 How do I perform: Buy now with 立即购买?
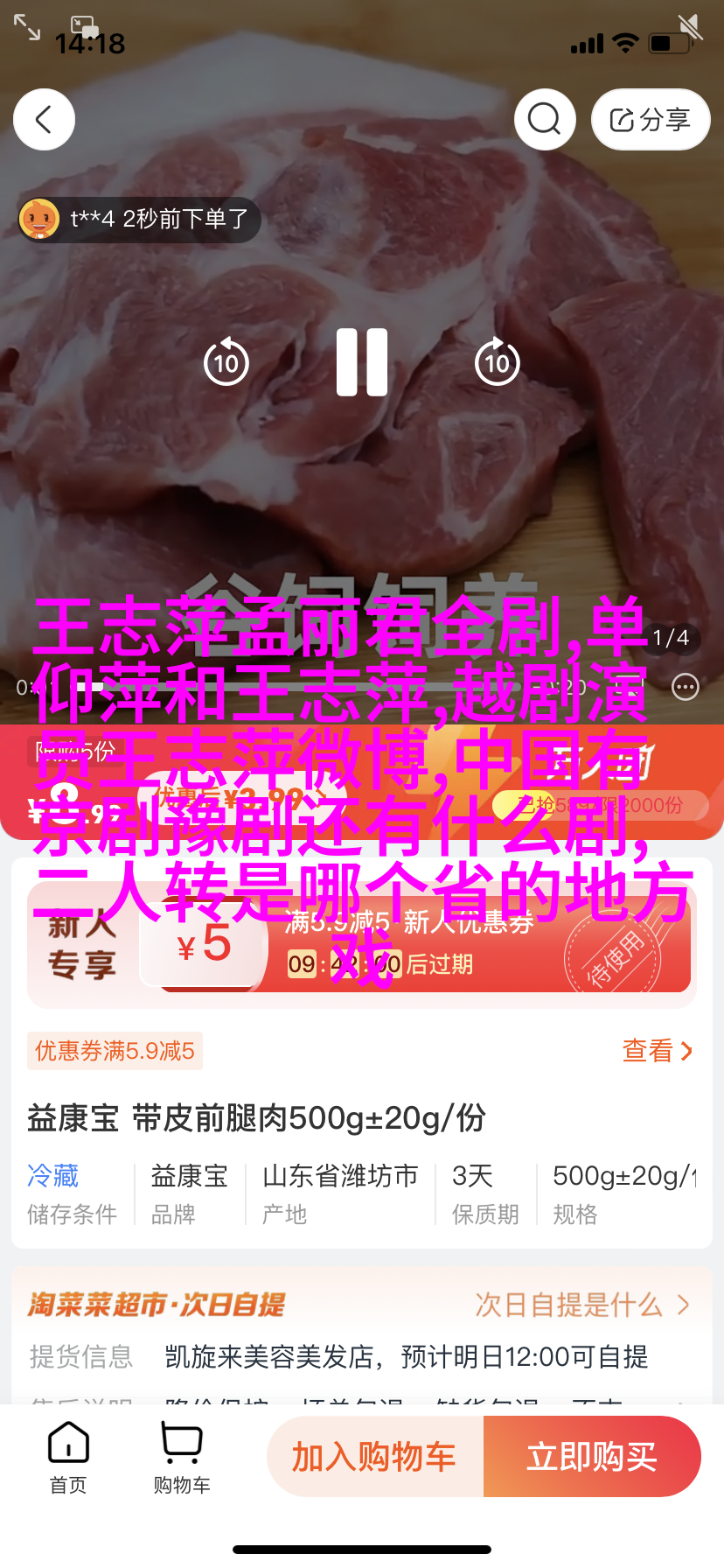click(592, 1457)
